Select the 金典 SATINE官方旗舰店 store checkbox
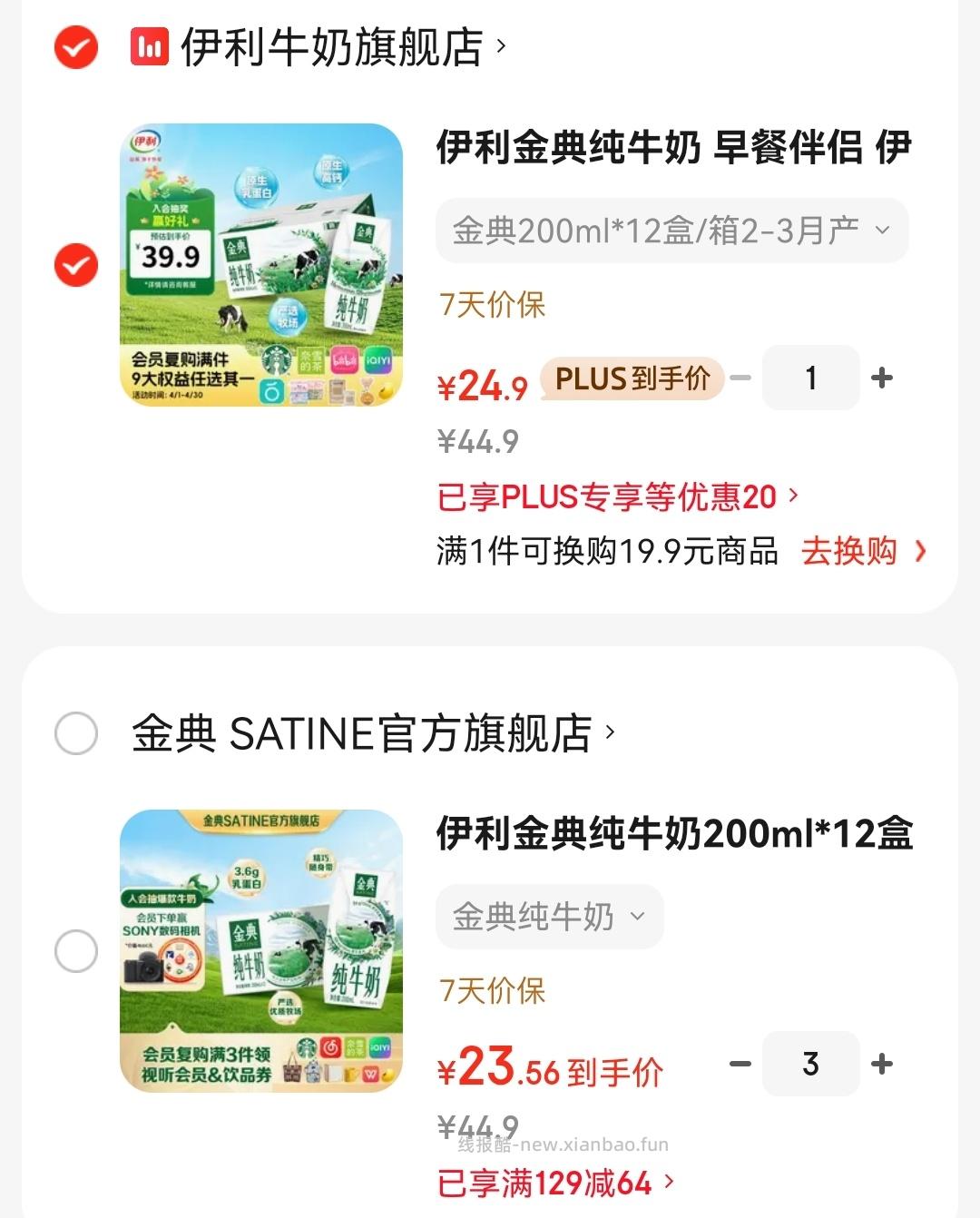 76,735
